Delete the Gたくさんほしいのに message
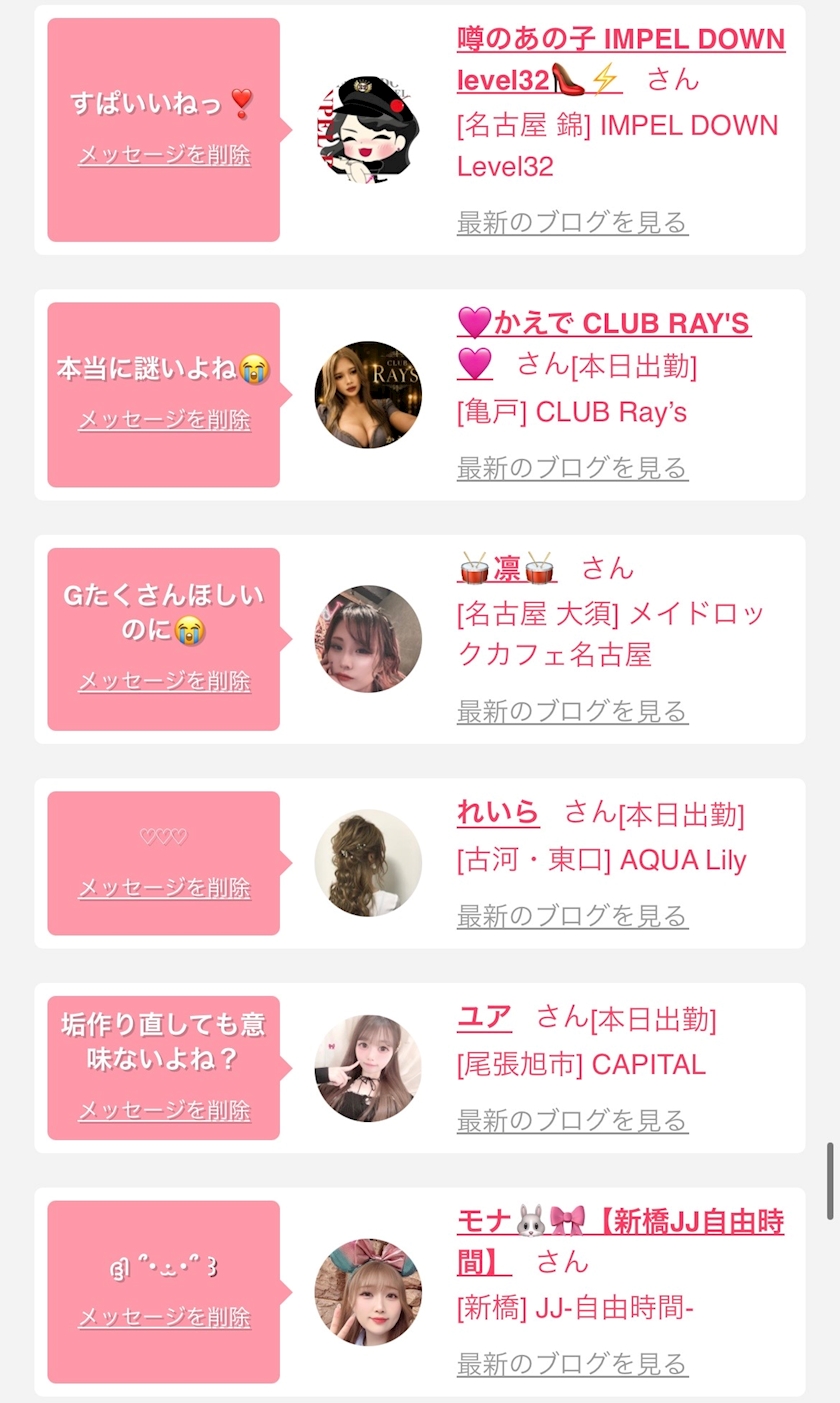 tap(164, 681)
